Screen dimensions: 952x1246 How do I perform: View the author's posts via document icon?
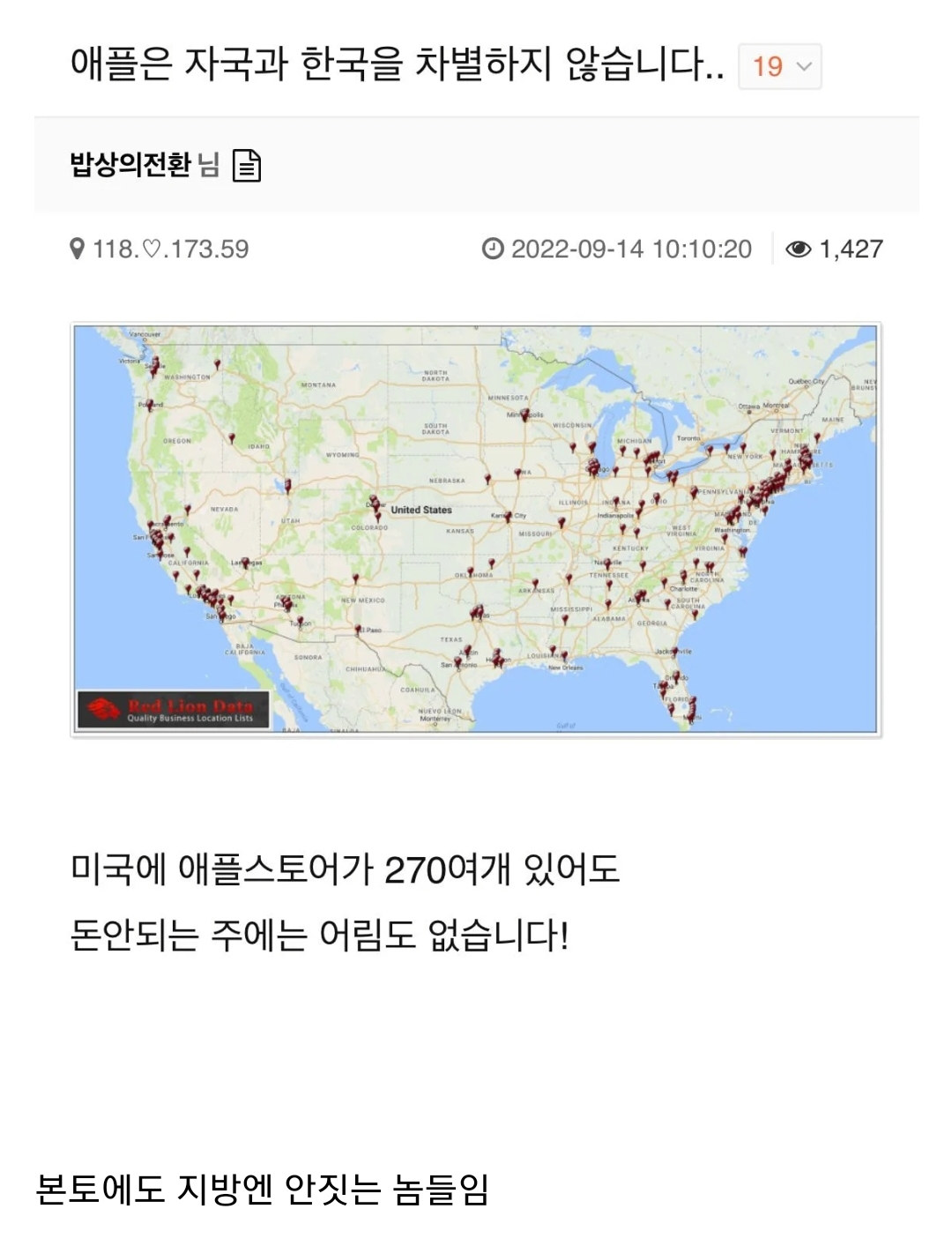point(247,166)
